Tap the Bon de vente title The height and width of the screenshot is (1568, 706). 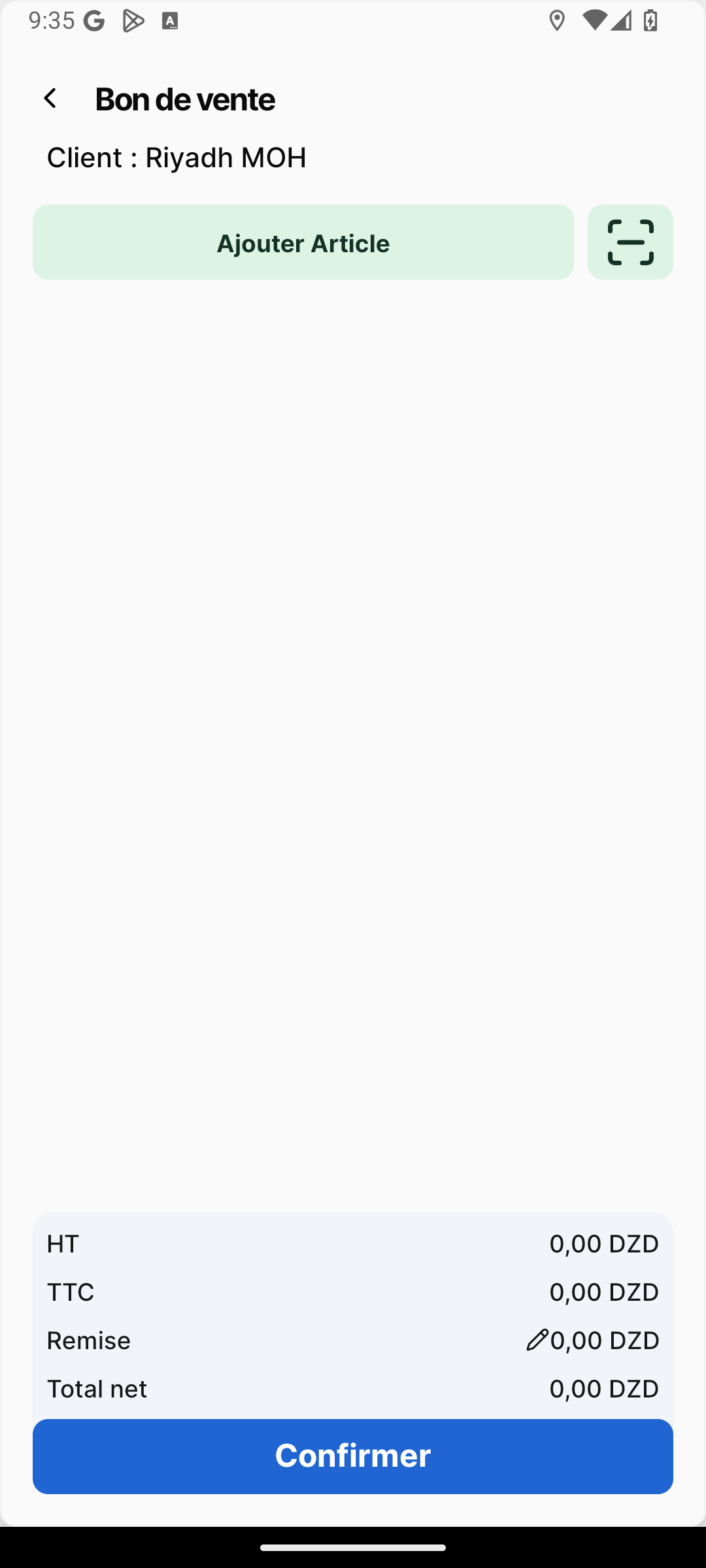click(x=185, y=98)
